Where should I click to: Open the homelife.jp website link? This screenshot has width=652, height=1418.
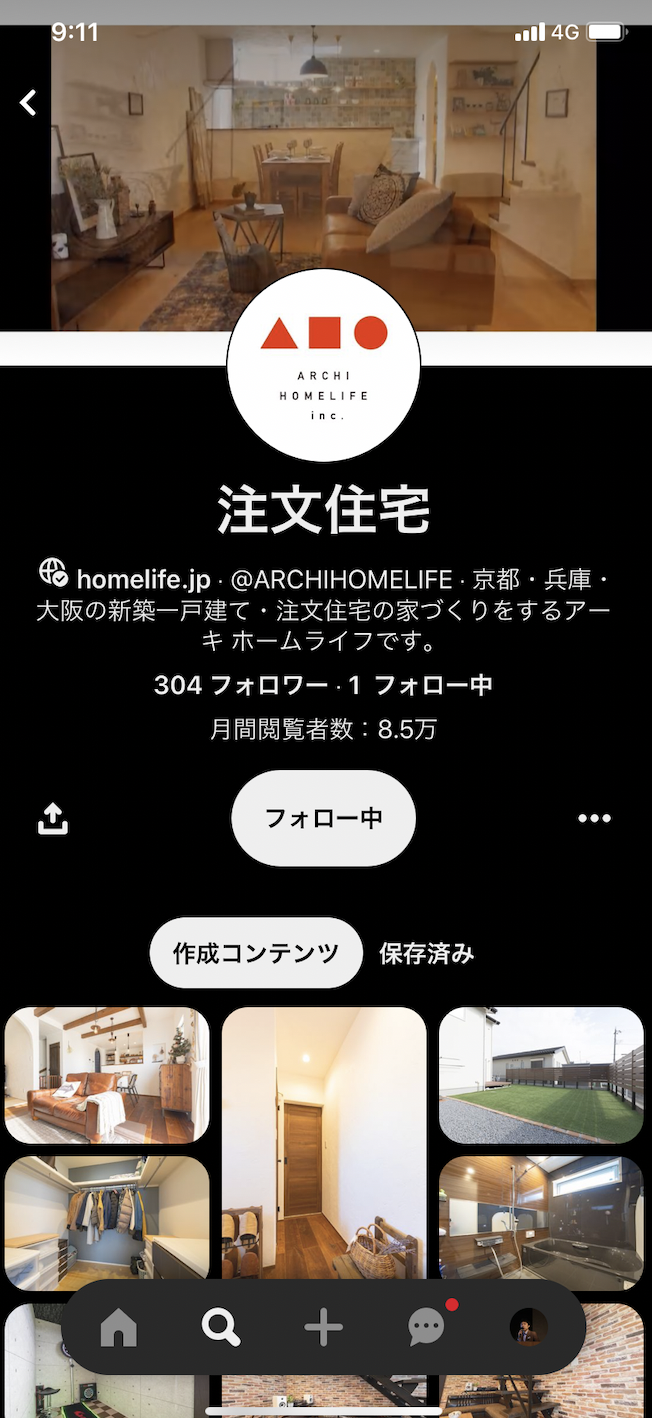pyautogui.click(x=143, y=580)
